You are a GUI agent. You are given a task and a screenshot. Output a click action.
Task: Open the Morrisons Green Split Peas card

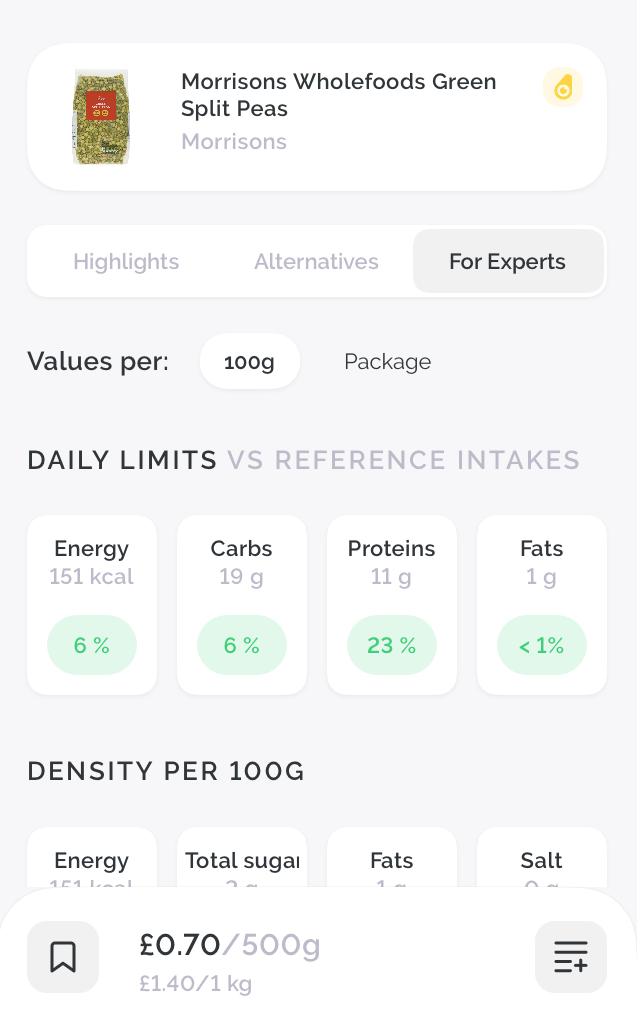click(317, 117)
